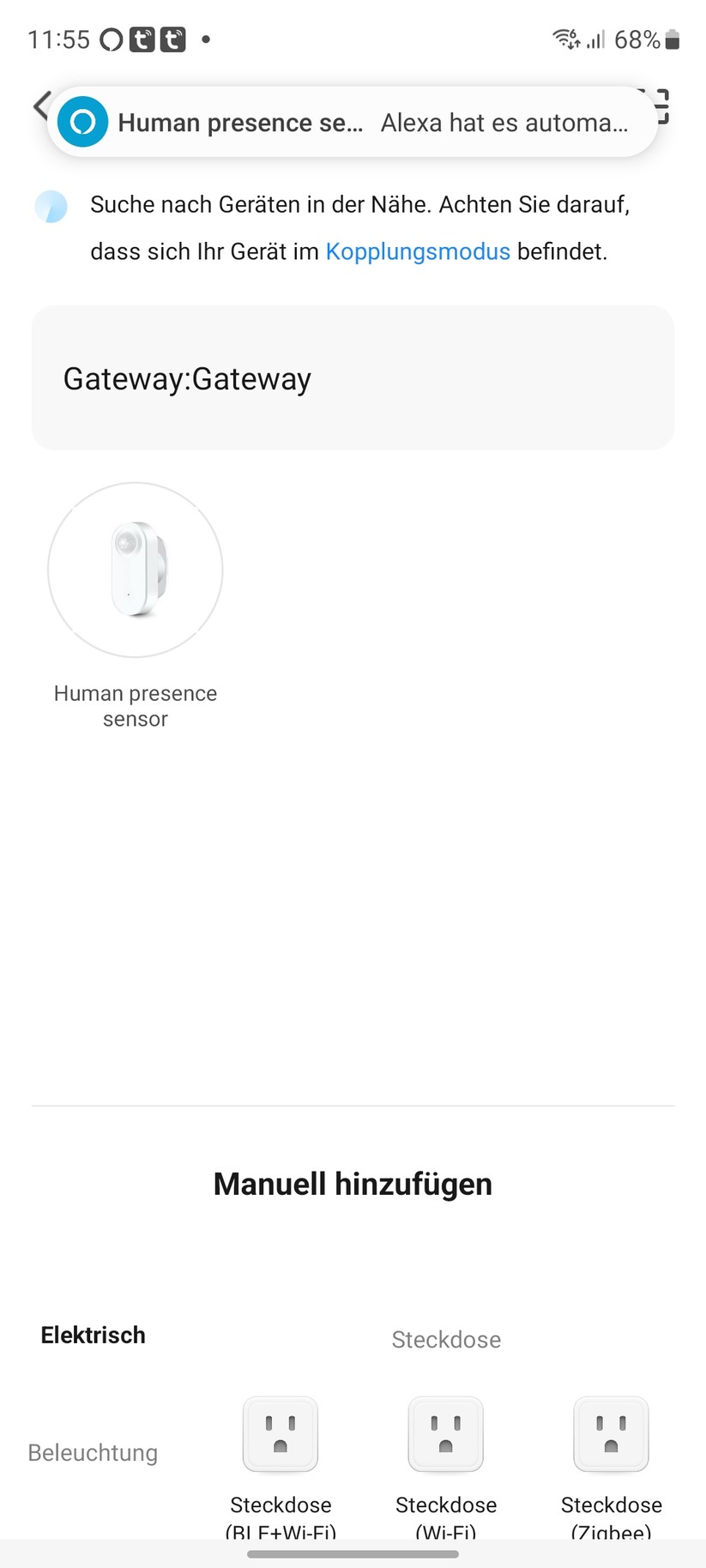
Task: Choose Steckdose (Zigbee) device type
Action: [611, 1435]
